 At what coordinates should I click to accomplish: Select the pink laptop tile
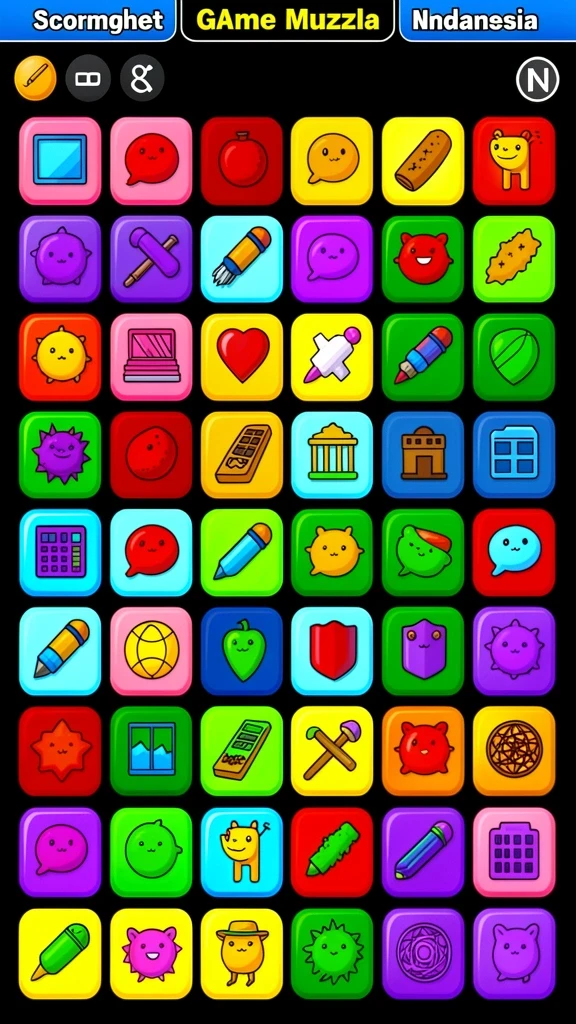pyautogui.click(x=152, y=357)
